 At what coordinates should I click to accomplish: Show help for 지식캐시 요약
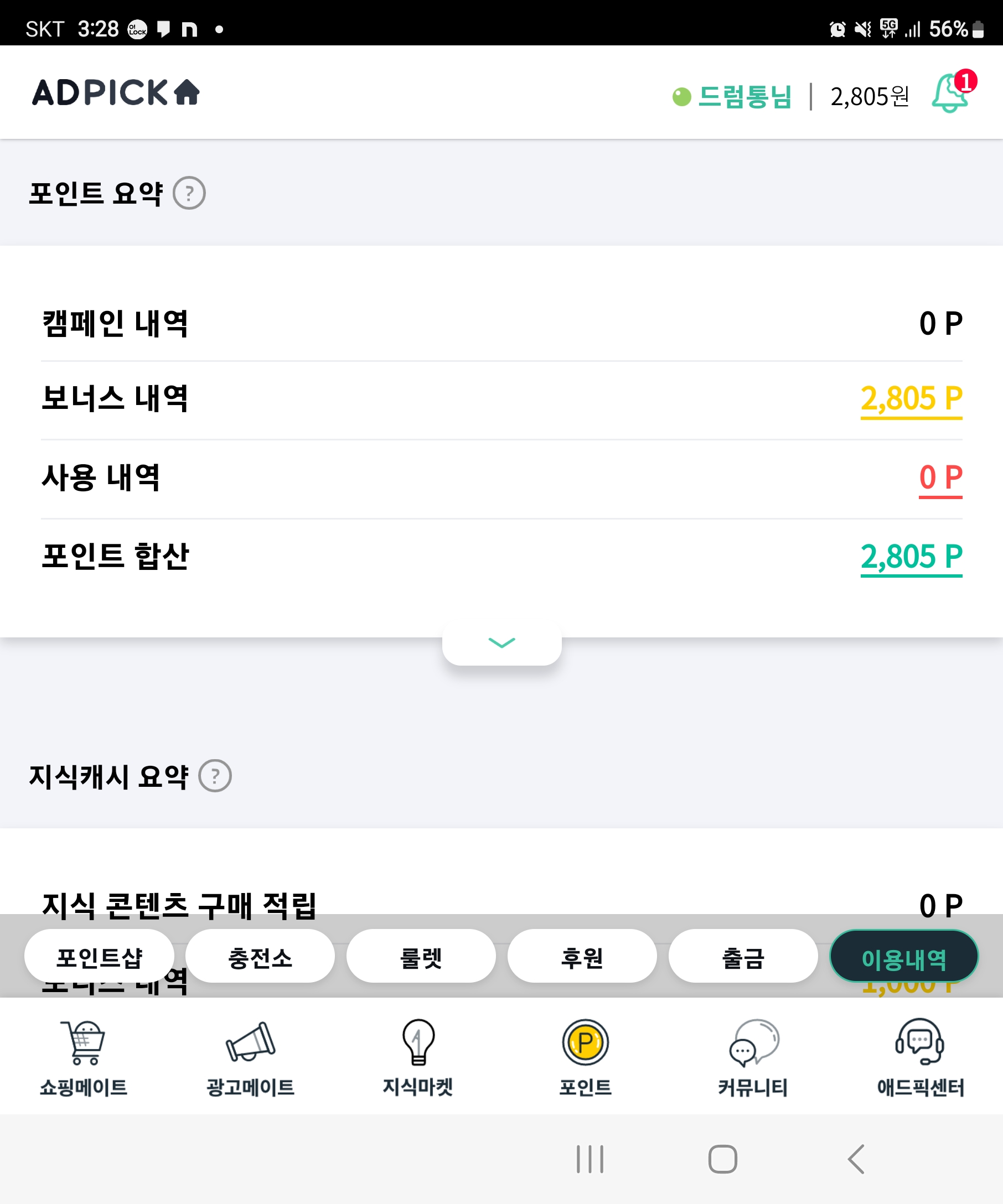tap(215, 776)
